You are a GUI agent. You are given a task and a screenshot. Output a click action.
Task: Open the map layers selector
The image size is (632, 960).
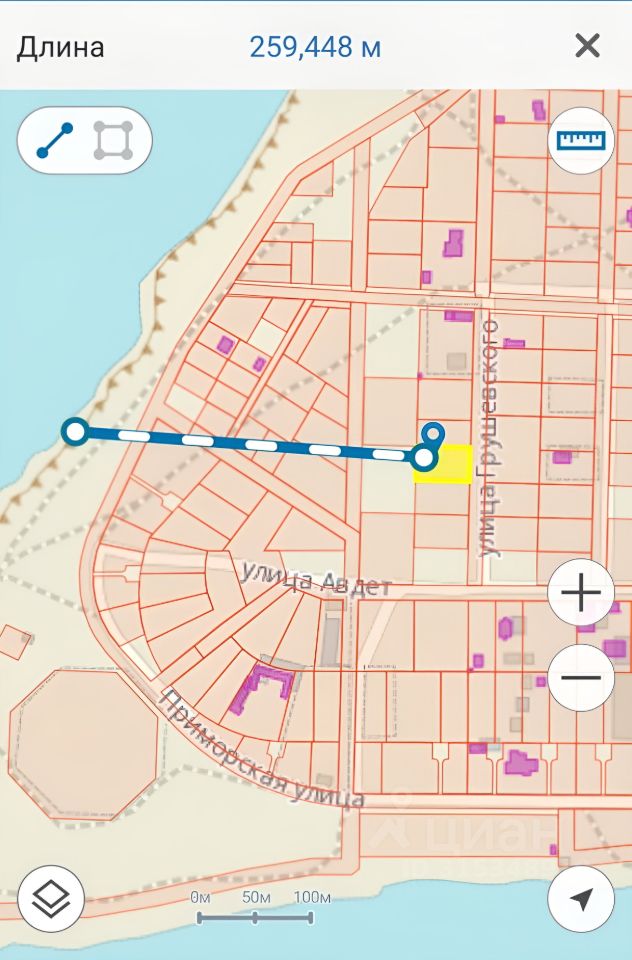pos(51,899)
